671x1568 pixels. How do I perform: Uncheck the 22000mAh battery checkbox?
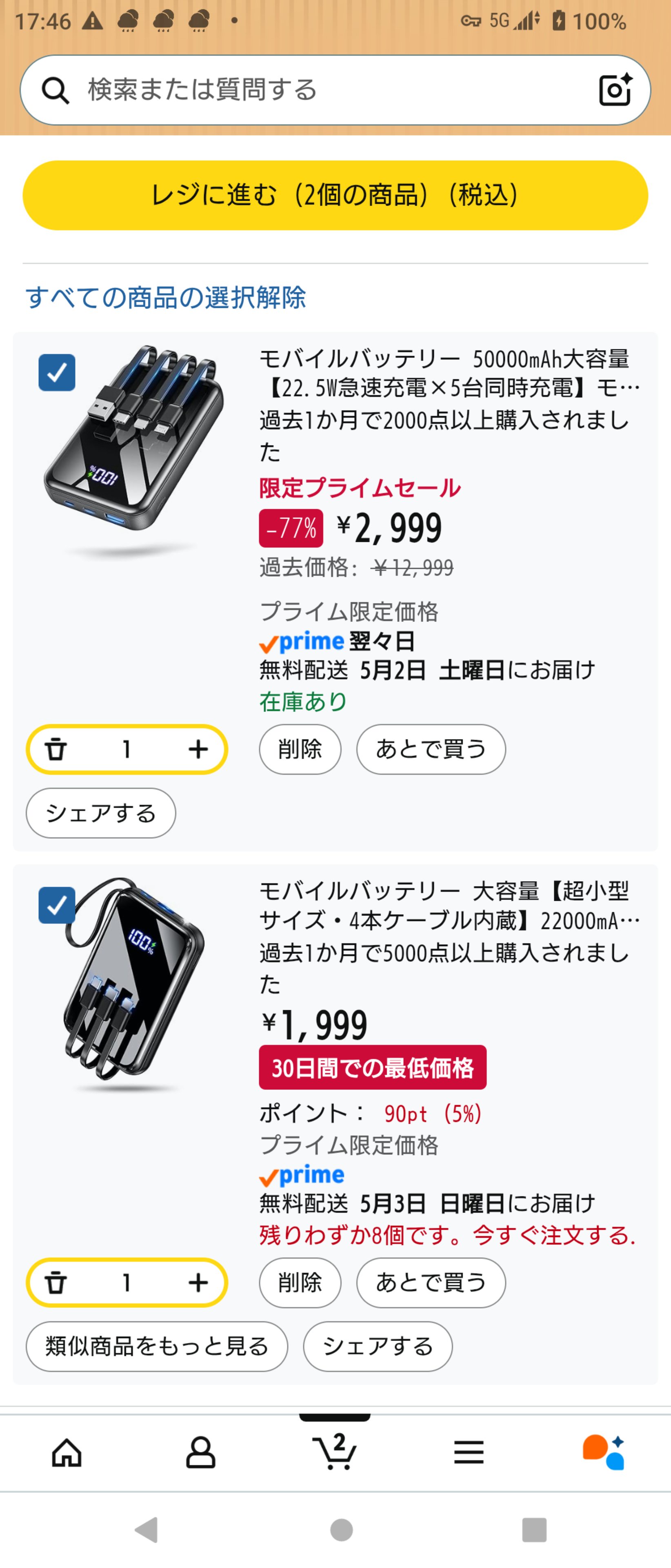(57, 905)
